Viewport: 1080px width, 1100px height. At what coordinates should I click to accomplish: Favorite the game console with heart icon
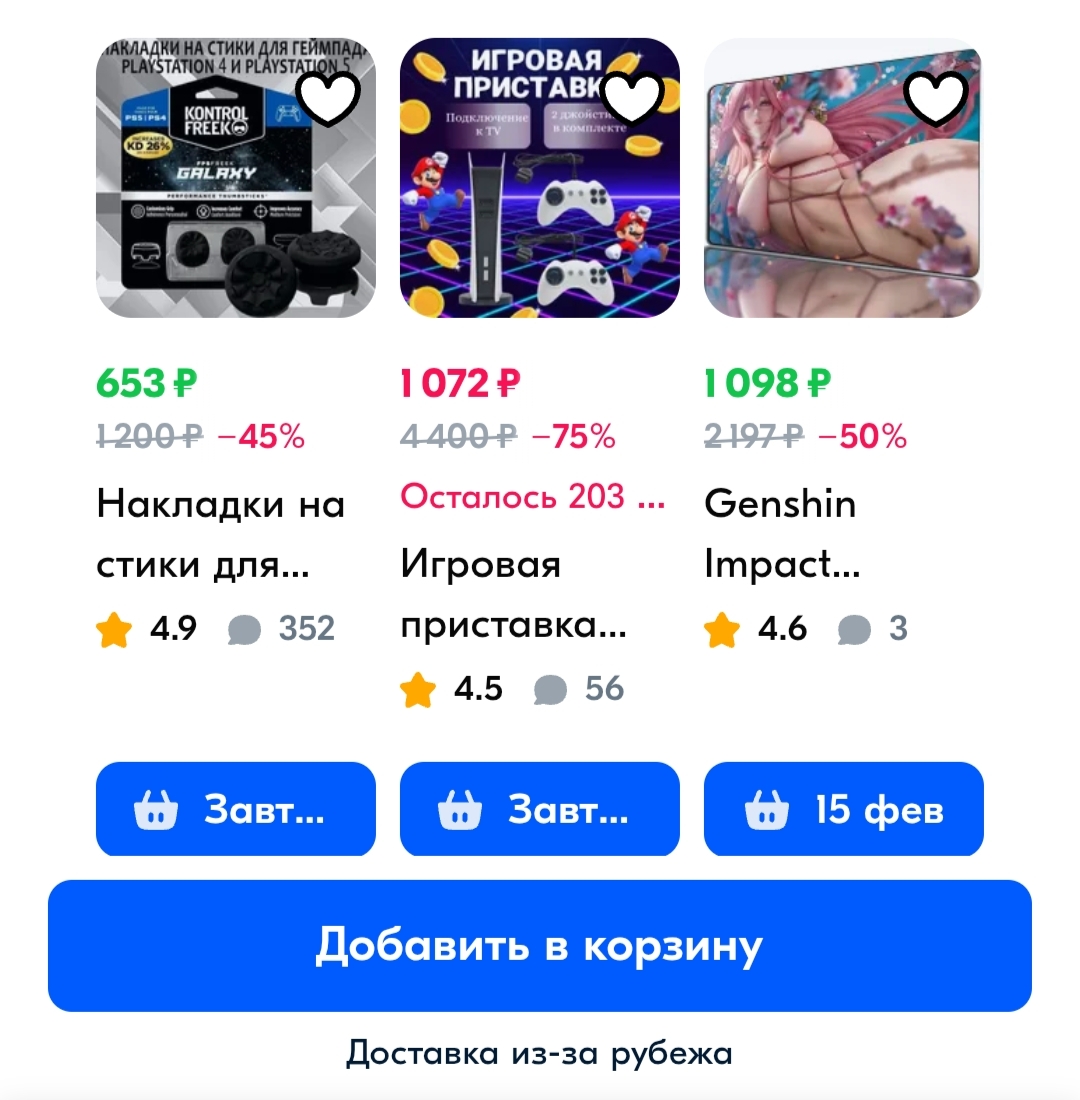[634, 98]
